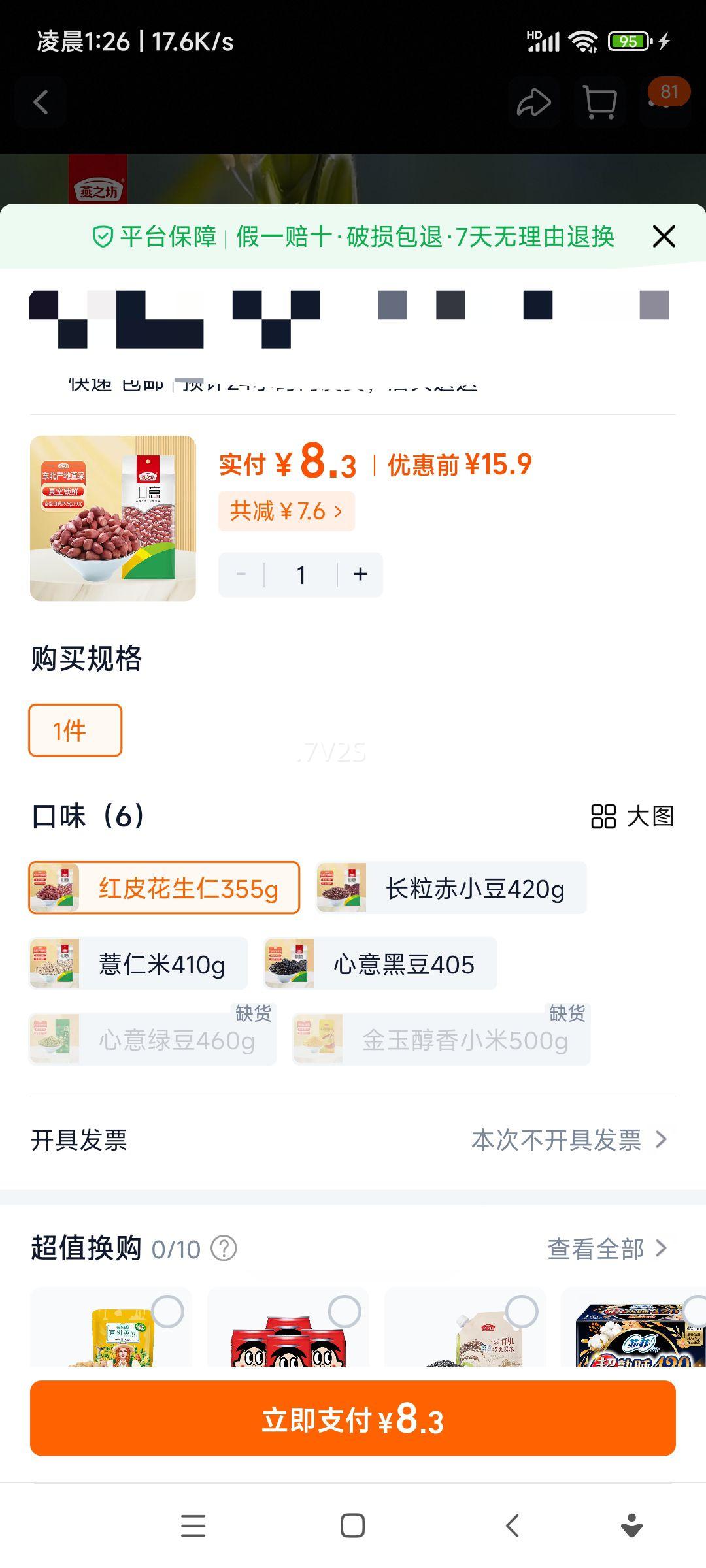
Task: Open the share menu via the share icon
Action: click(535, 102)
